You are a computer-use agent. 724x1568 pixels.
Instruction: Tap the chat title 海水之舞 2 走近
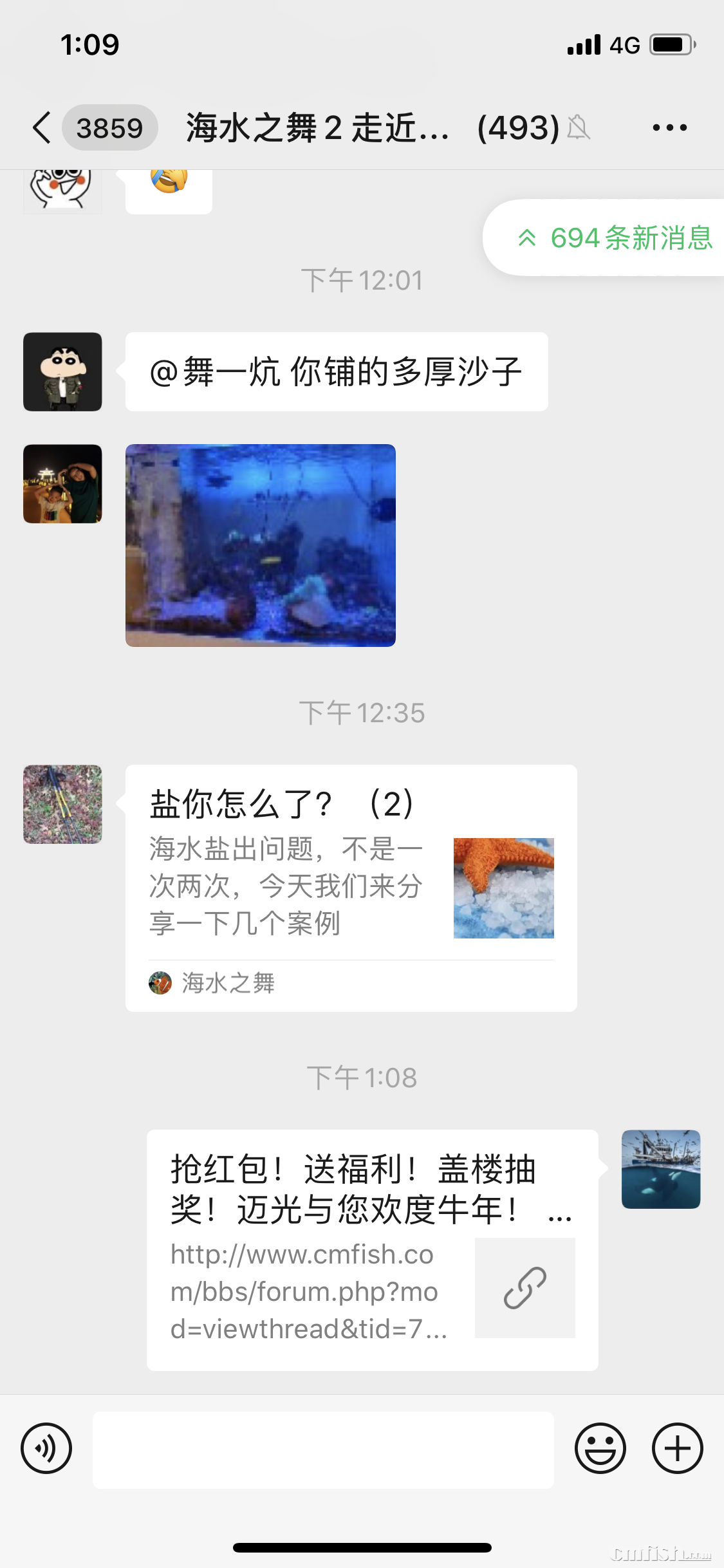[x=317, y=127]
